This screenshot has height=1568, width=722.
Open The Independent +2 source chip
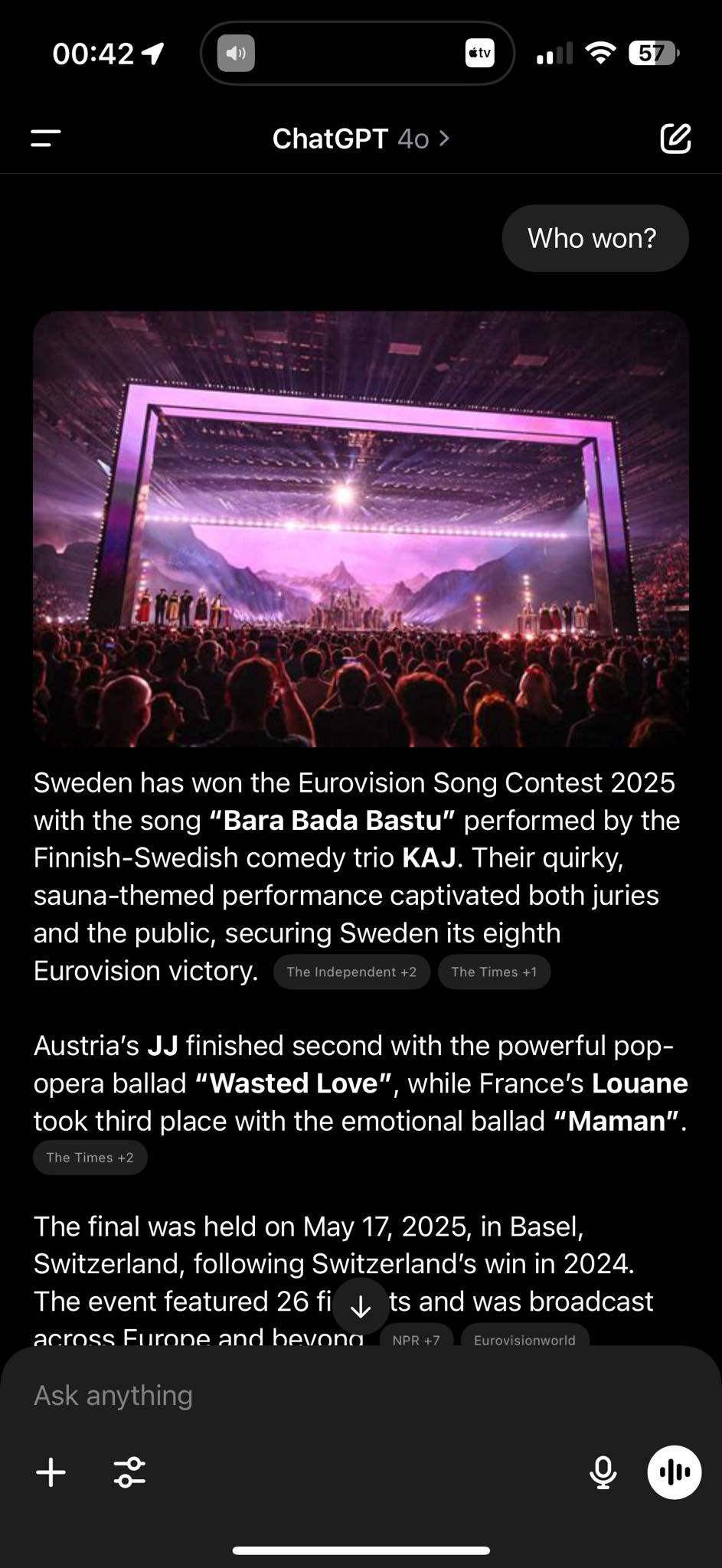[x=351, y=972]
